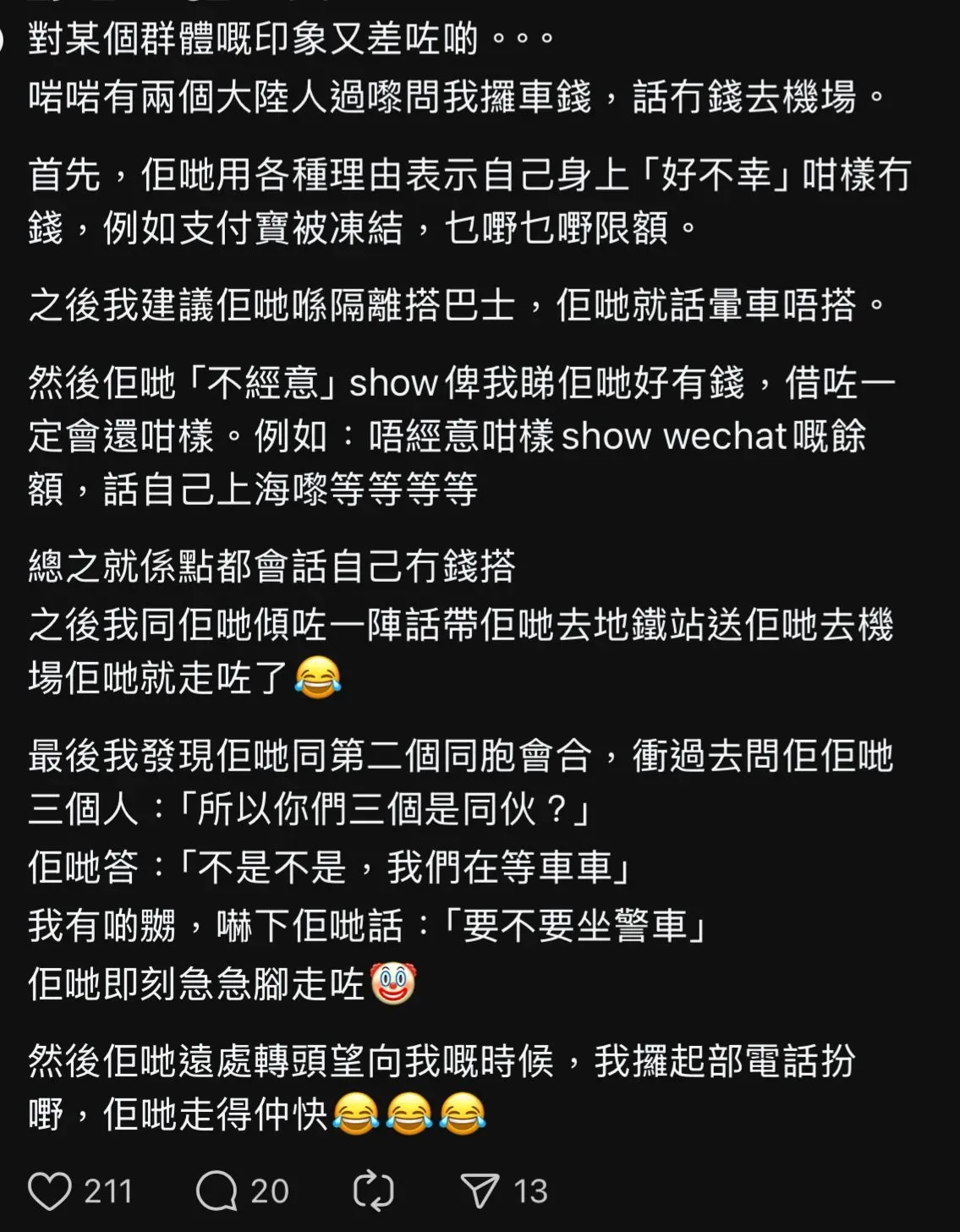960x1232 pixels.
Task: Repost this thread
Action: 373,1191
